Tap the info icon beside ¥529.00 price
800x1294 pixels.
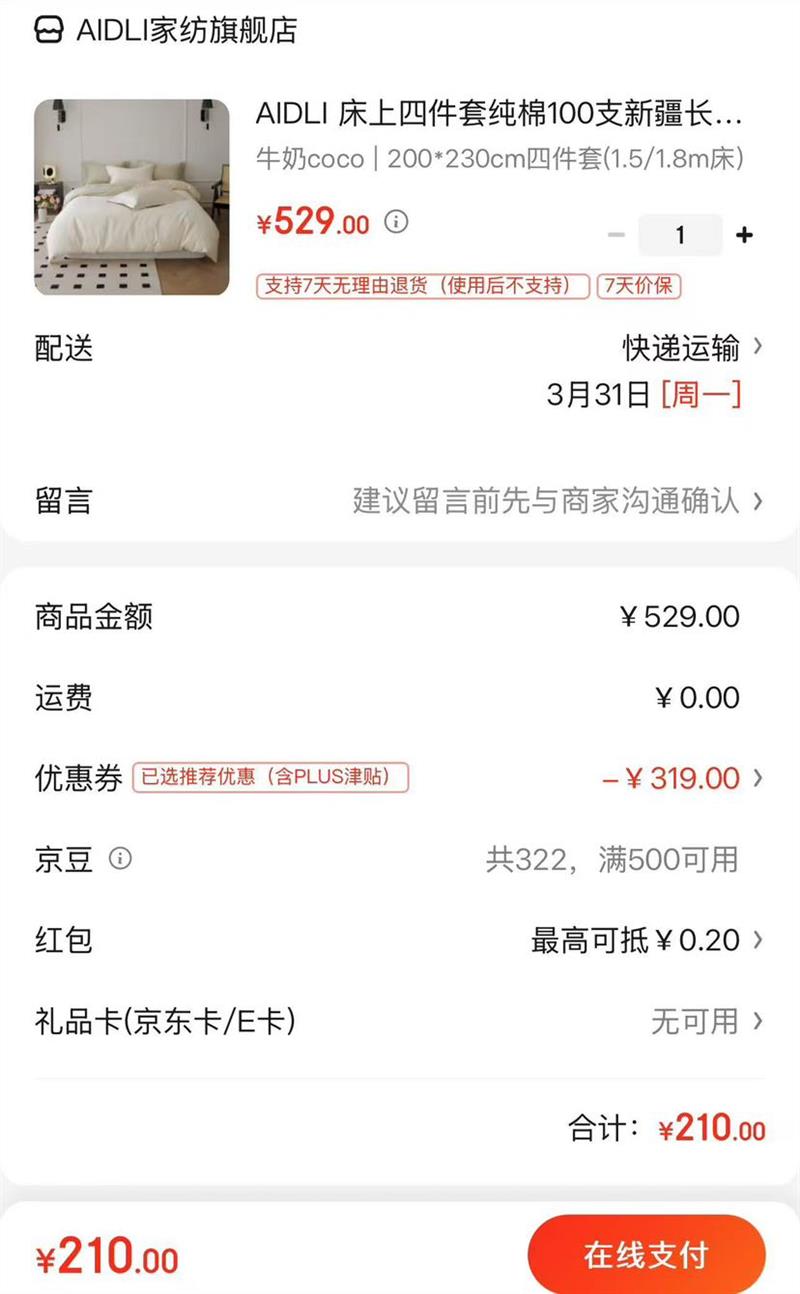click(397, 221)
